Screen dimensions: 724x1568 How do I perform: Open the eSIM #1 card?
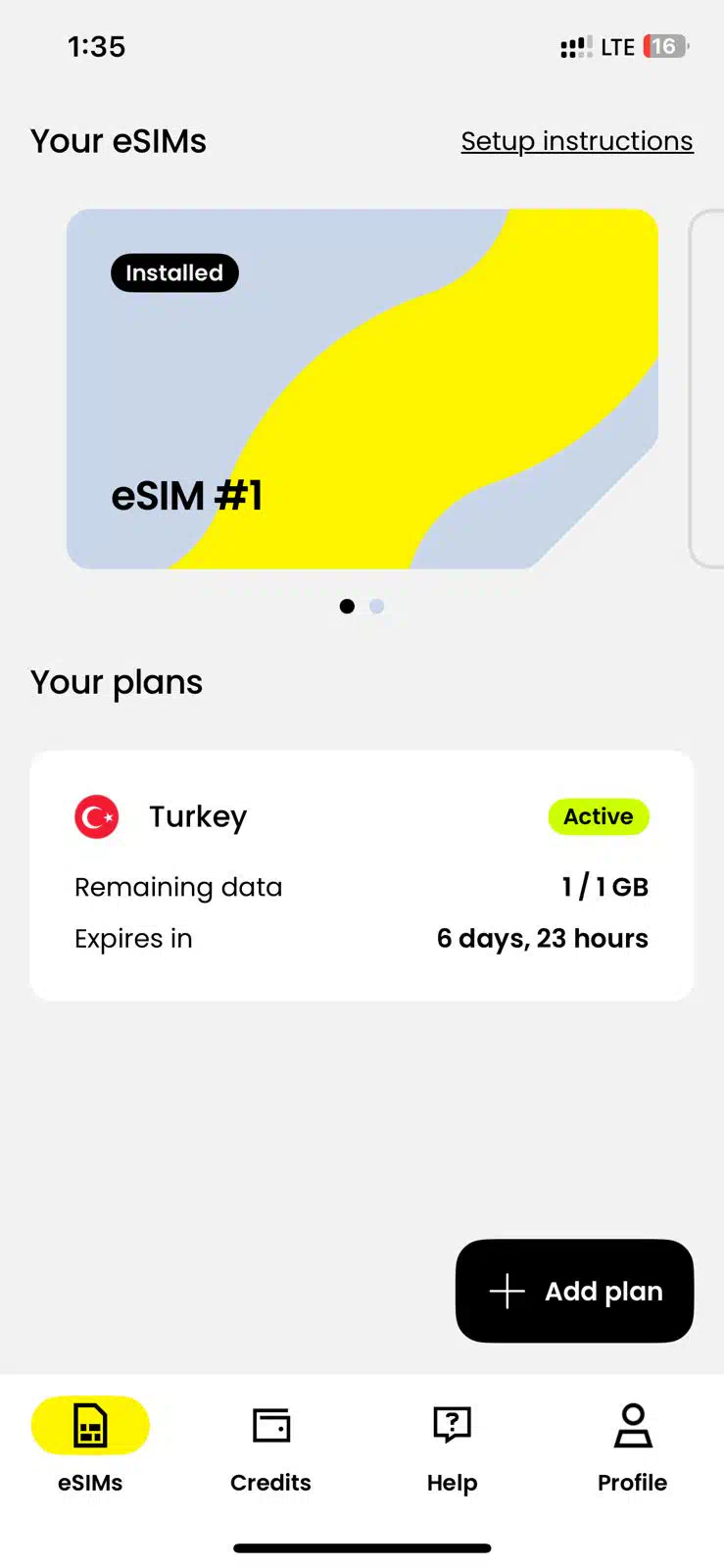point(362,388)
